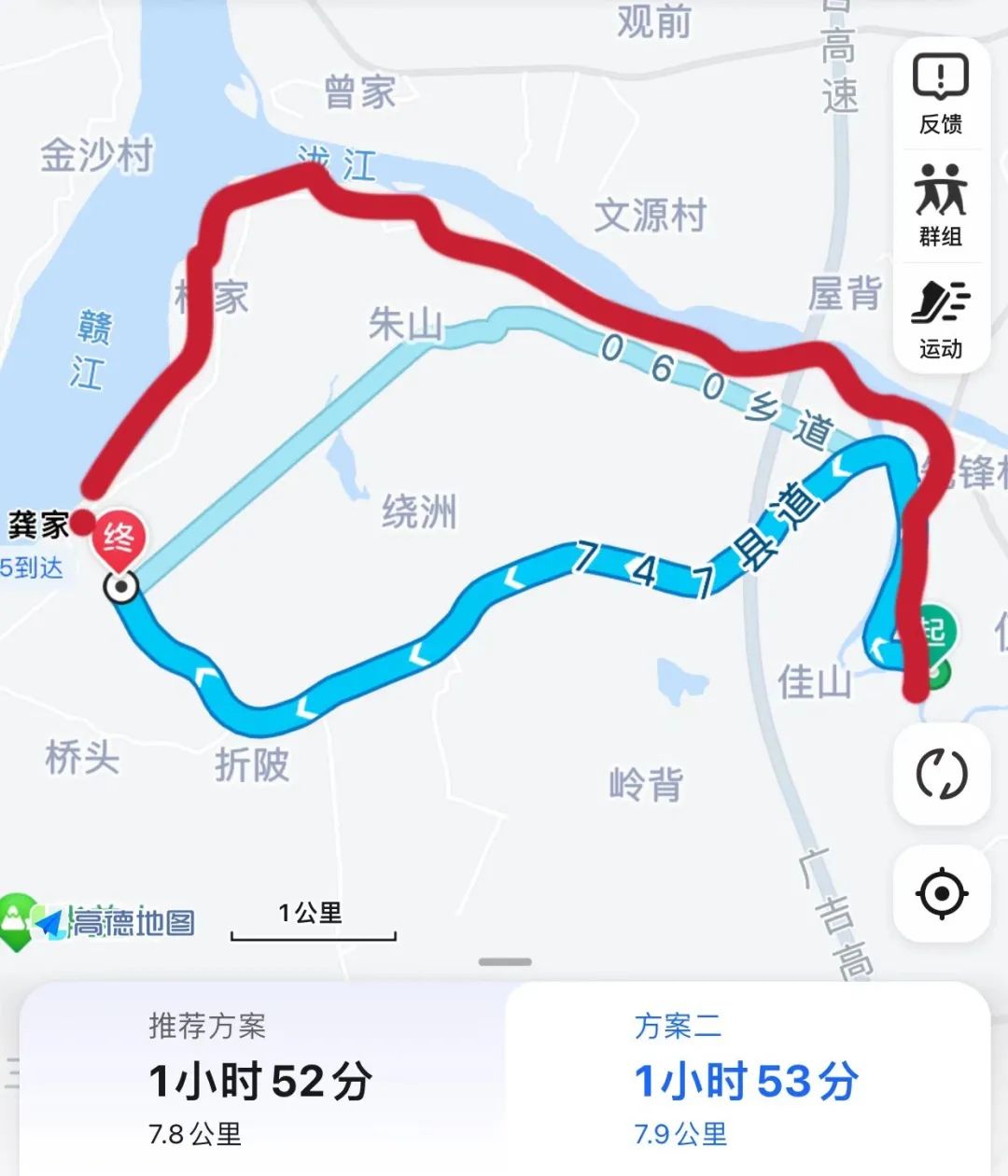Open the 群组 group feature
Screen dimensions: 1008x1176
940,206
